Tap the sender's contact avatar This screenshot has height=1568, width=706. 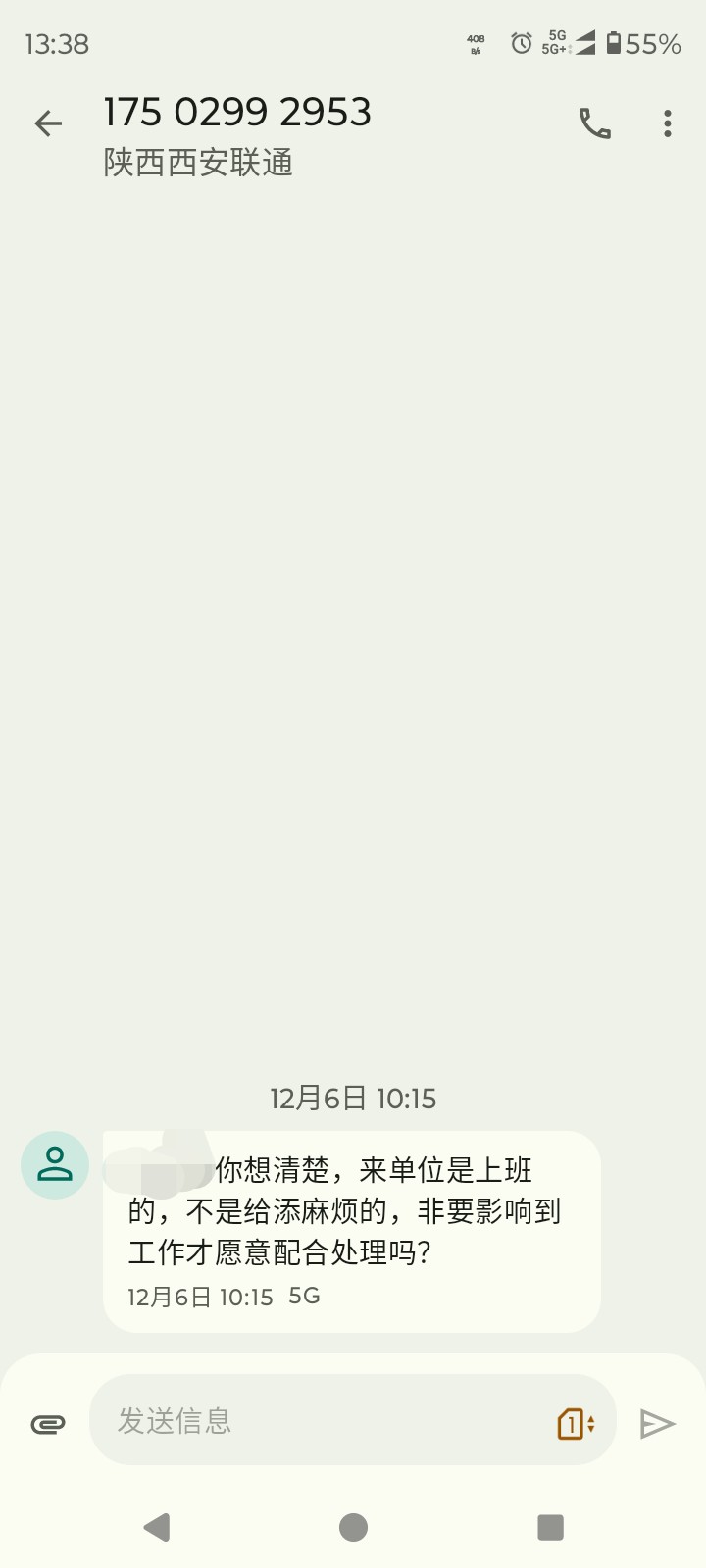click(x=55, y=1164)
